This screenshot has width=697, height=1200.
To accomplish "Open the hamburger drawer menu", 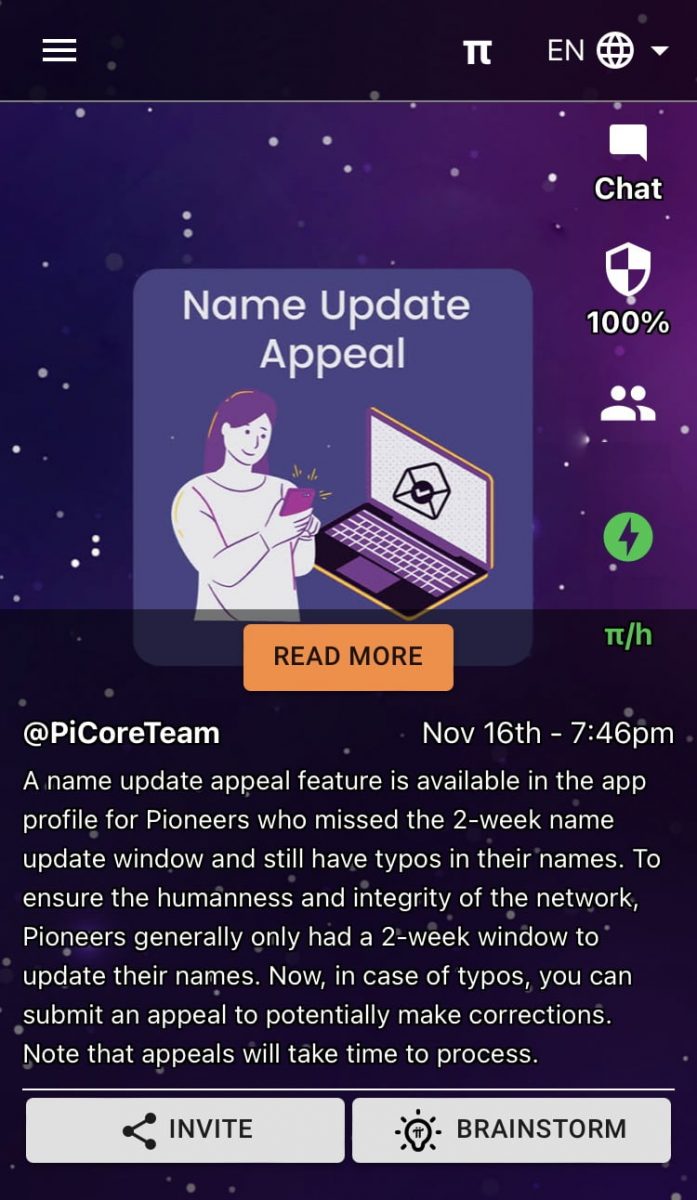I will pyautogui.click(x=59, y=50).
